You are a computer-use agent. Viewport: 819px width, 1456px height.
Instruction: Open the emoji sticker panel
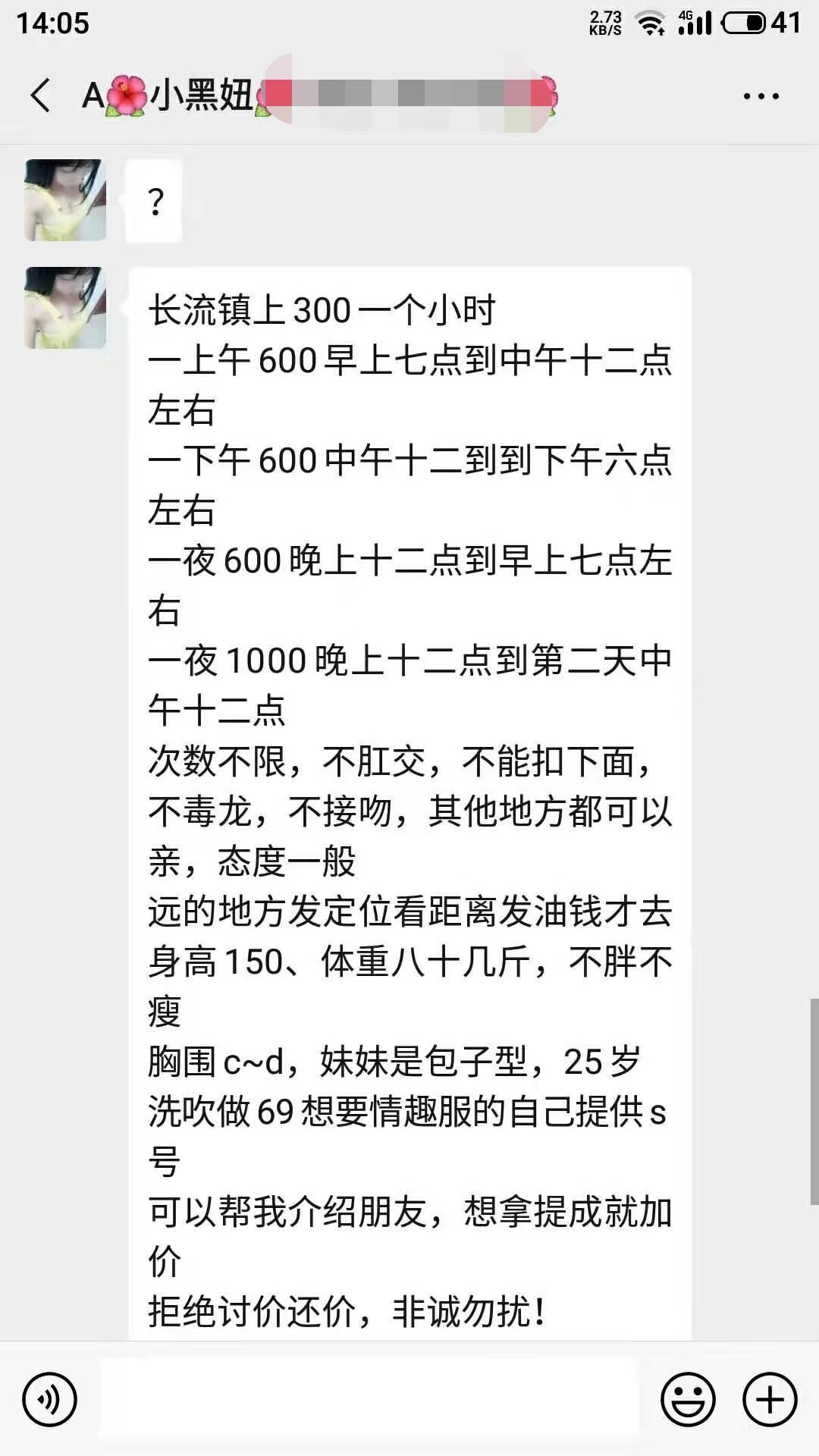click(688, 1399)
